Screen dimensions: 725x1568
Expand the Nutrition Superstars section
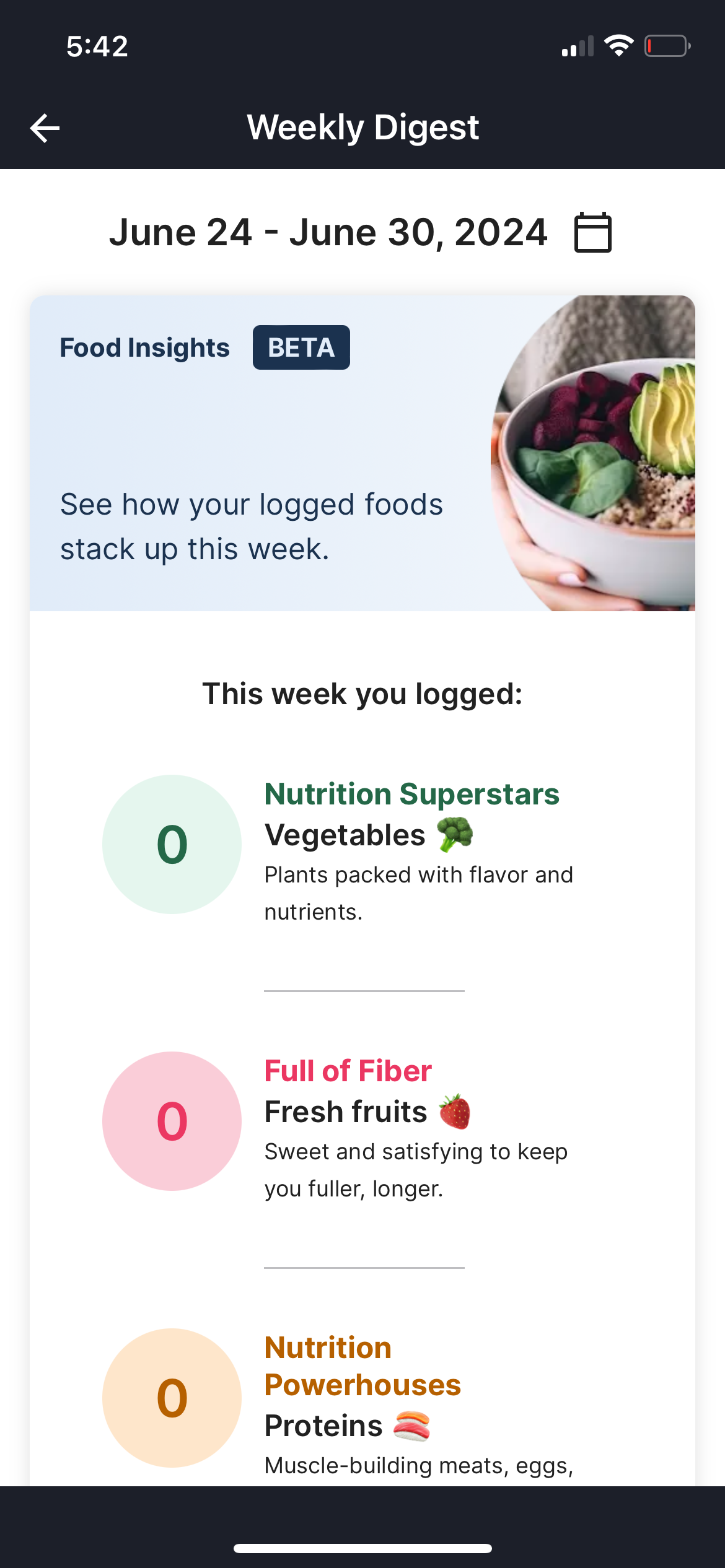[411, 793]
